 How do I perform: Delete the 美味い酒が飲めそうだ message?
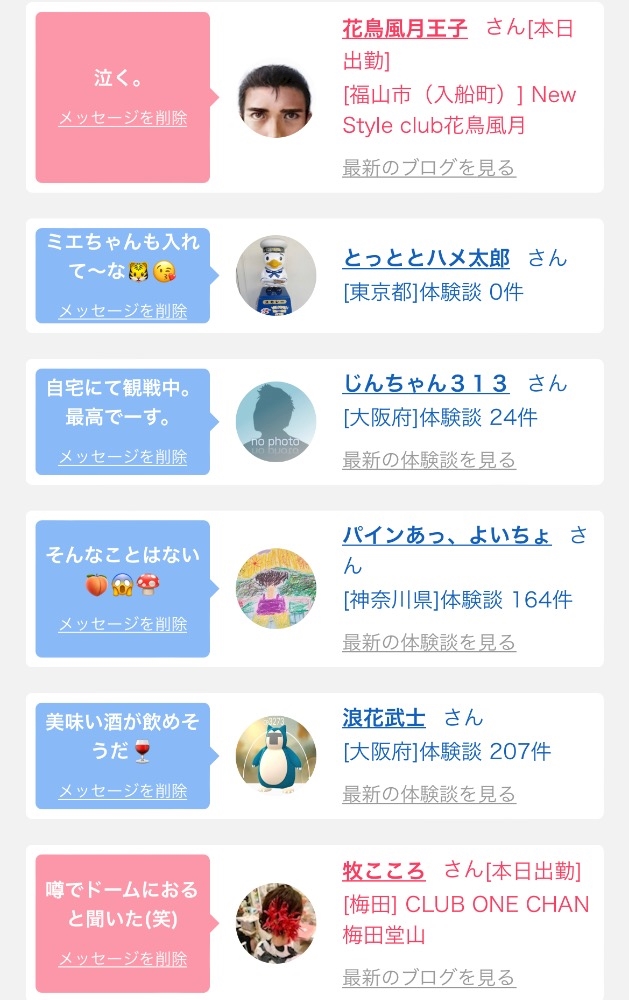[122, 791]
